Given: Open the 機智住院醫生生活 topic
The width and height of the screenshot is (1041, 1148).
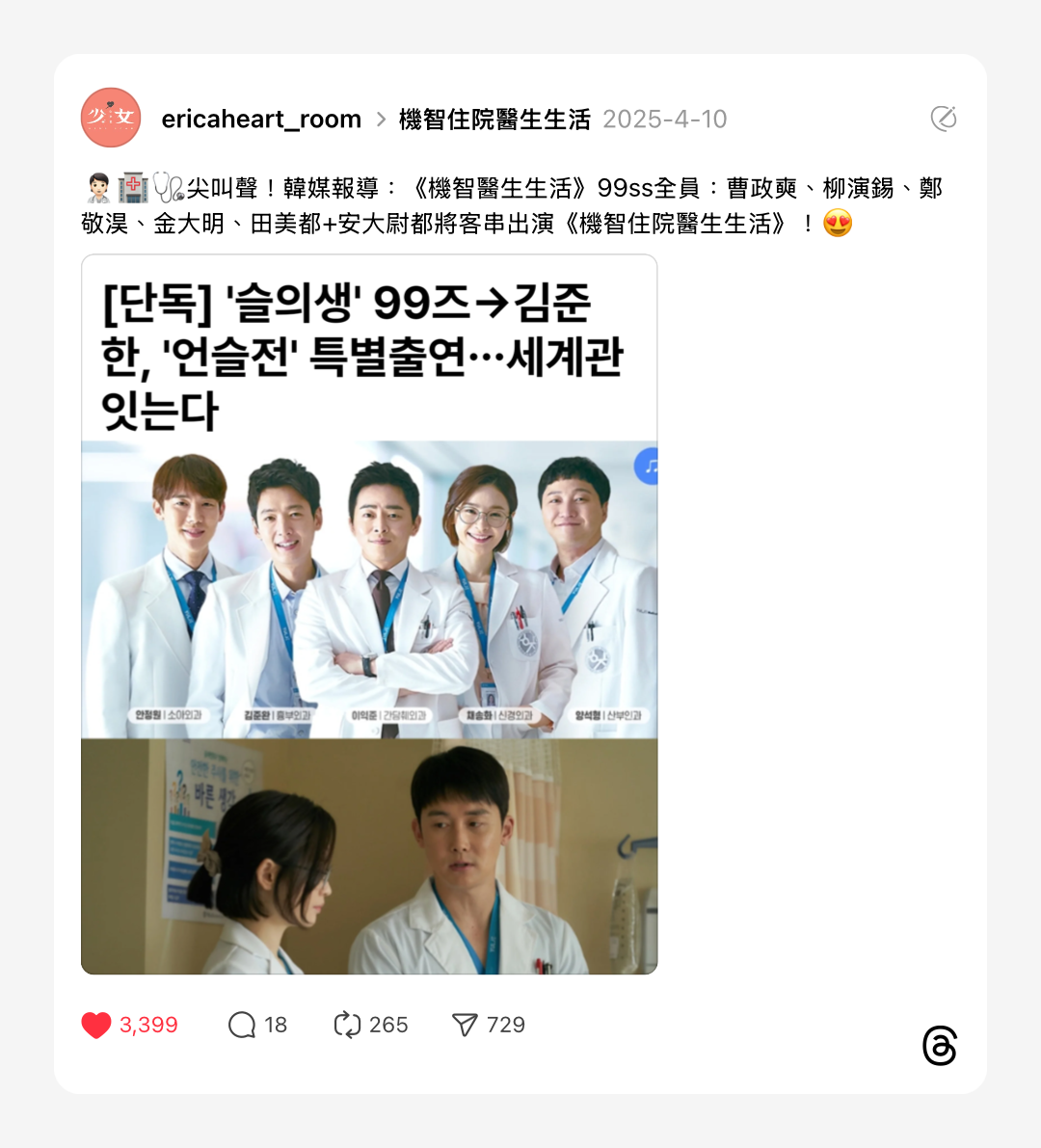Looking at the screenshot, I should click(494, 119).
